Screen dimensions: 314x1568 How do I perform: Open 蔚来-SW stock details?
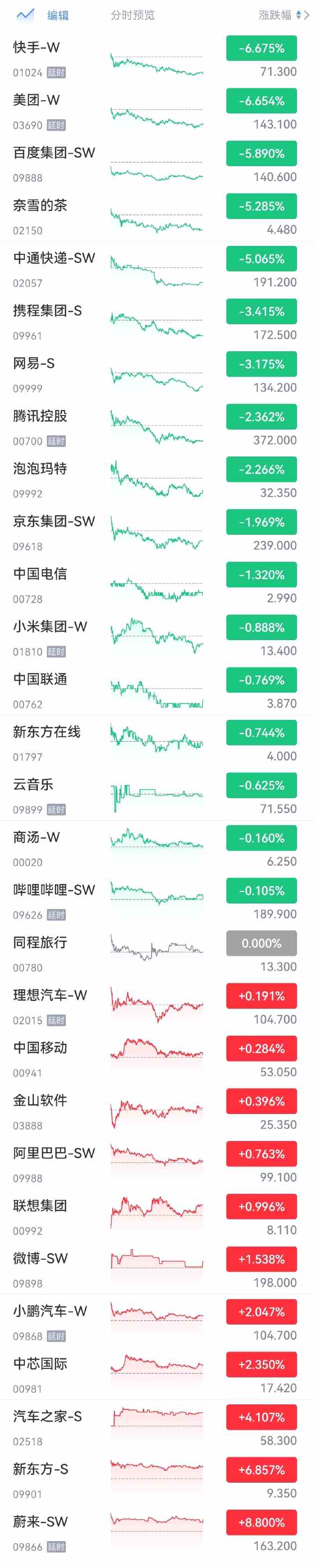point(40,1521)
